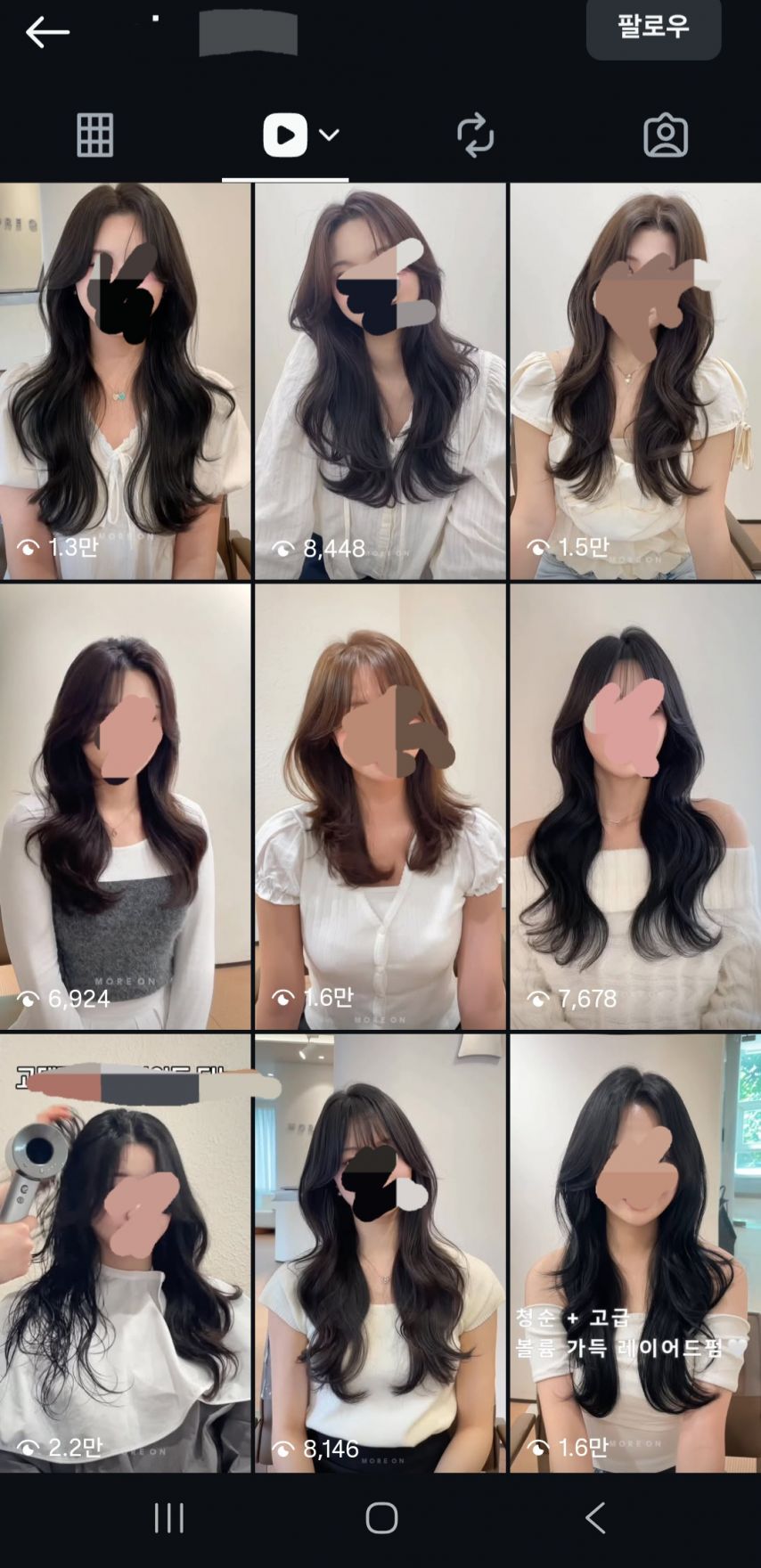Viewport: 761px width, 1568px height.
Task: Go back using the top-left arrow
Action: point(47,33)
